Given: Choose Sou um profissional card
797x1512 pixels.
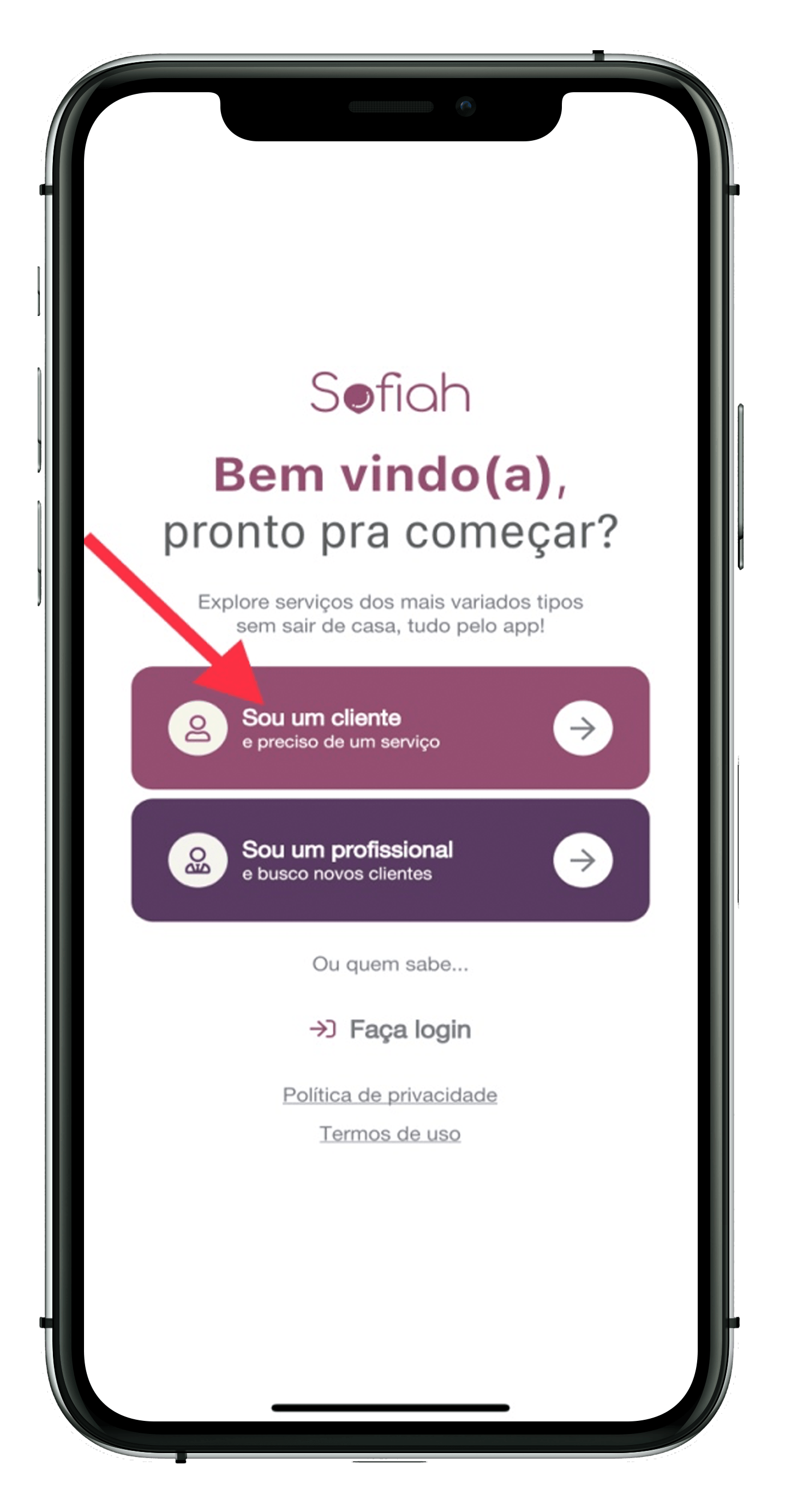Looking at the screenshot, I should pyautogui.click(x=389, y=860).
